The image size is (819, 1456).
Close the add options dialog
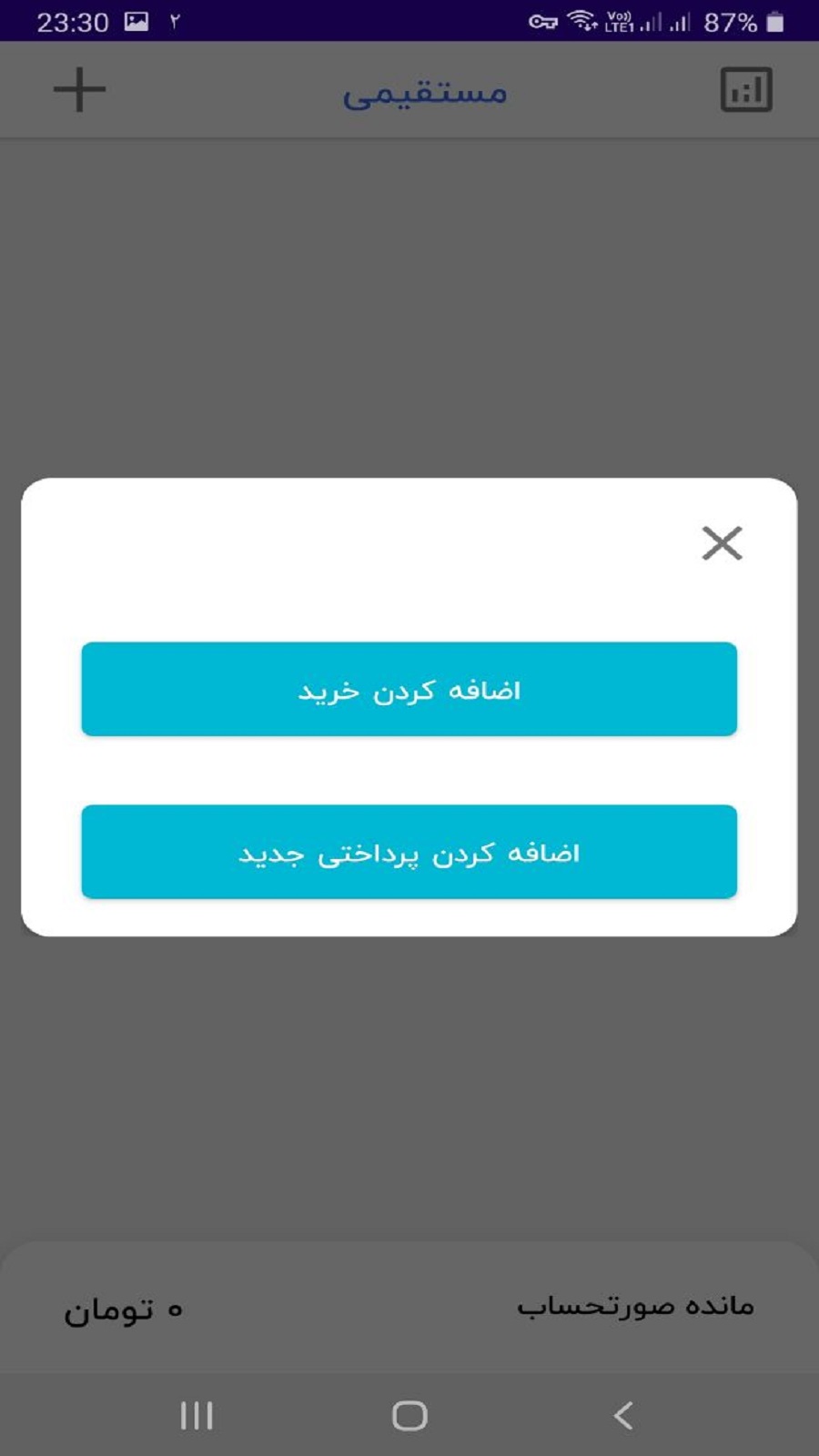[722, 543]
